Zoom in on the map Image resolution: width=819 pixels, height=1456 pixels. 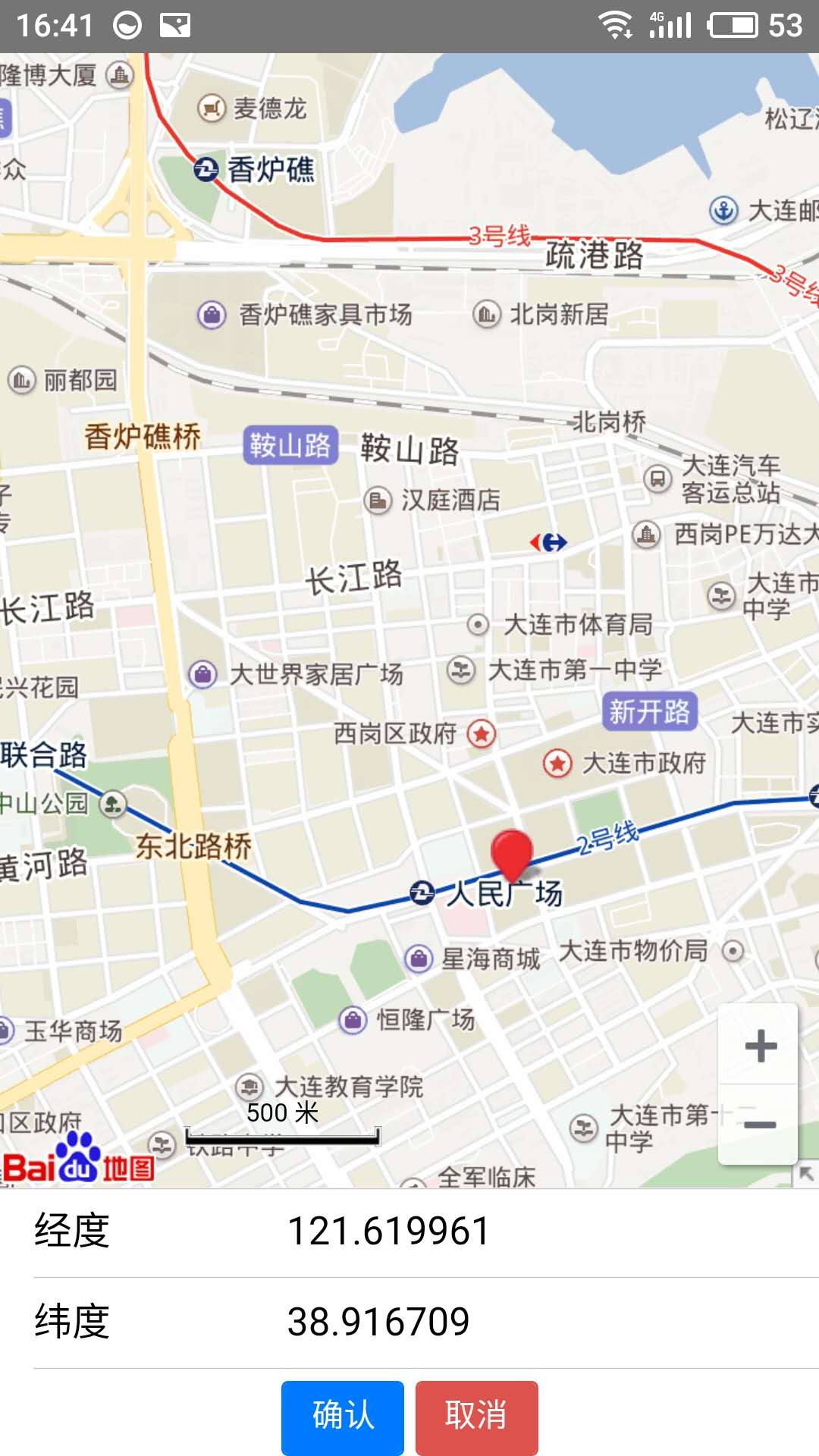coord(760,1046)
